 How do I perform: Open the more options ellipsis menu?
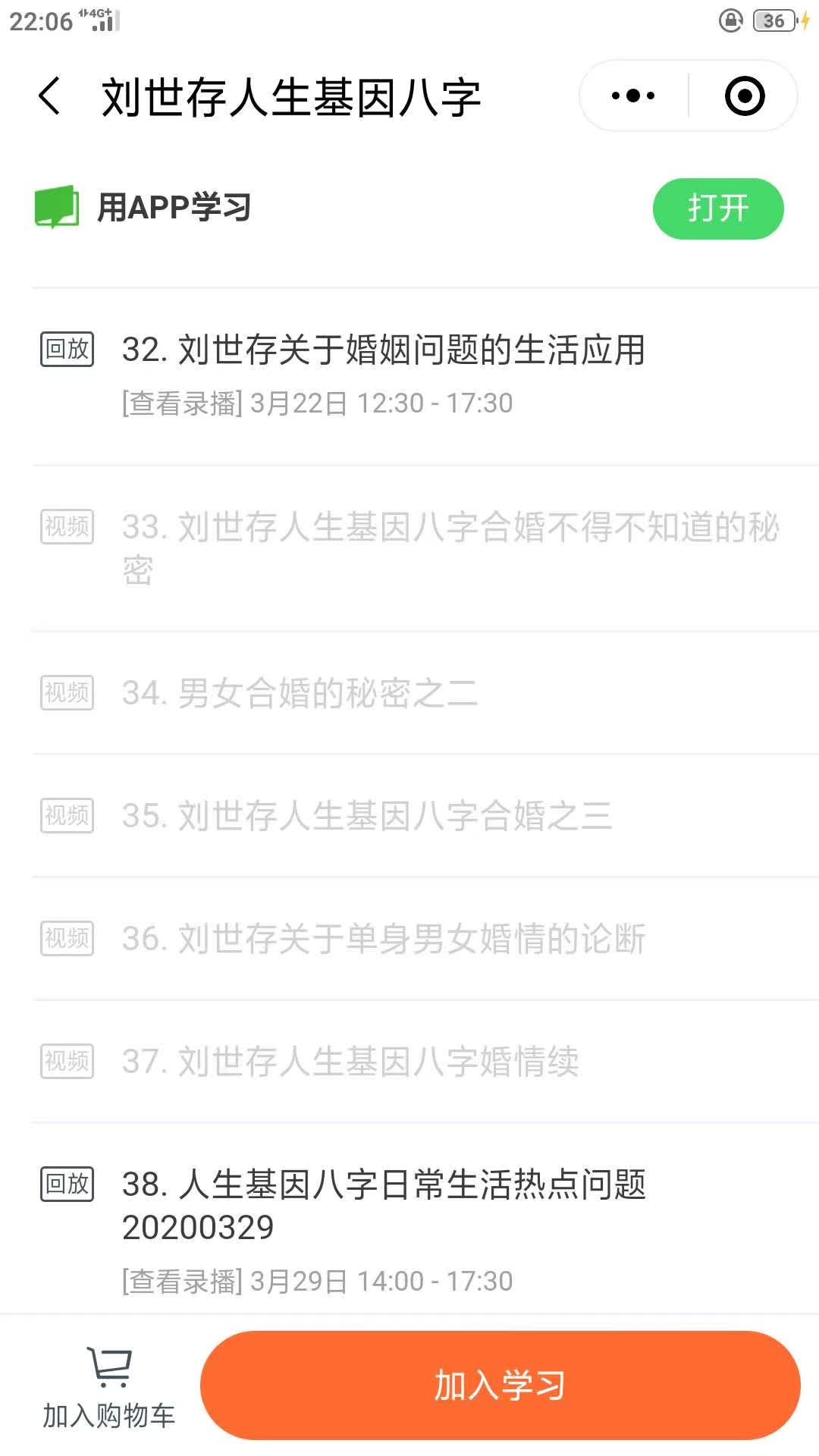[x=632, y=94]
